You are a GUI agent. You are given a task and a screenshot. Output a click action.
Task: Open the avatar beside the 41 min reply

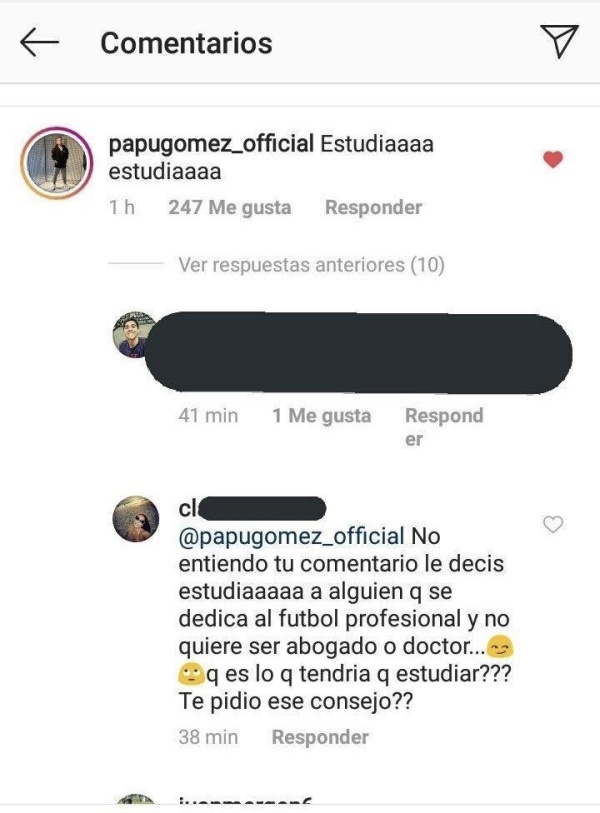[x=135, y=334]
